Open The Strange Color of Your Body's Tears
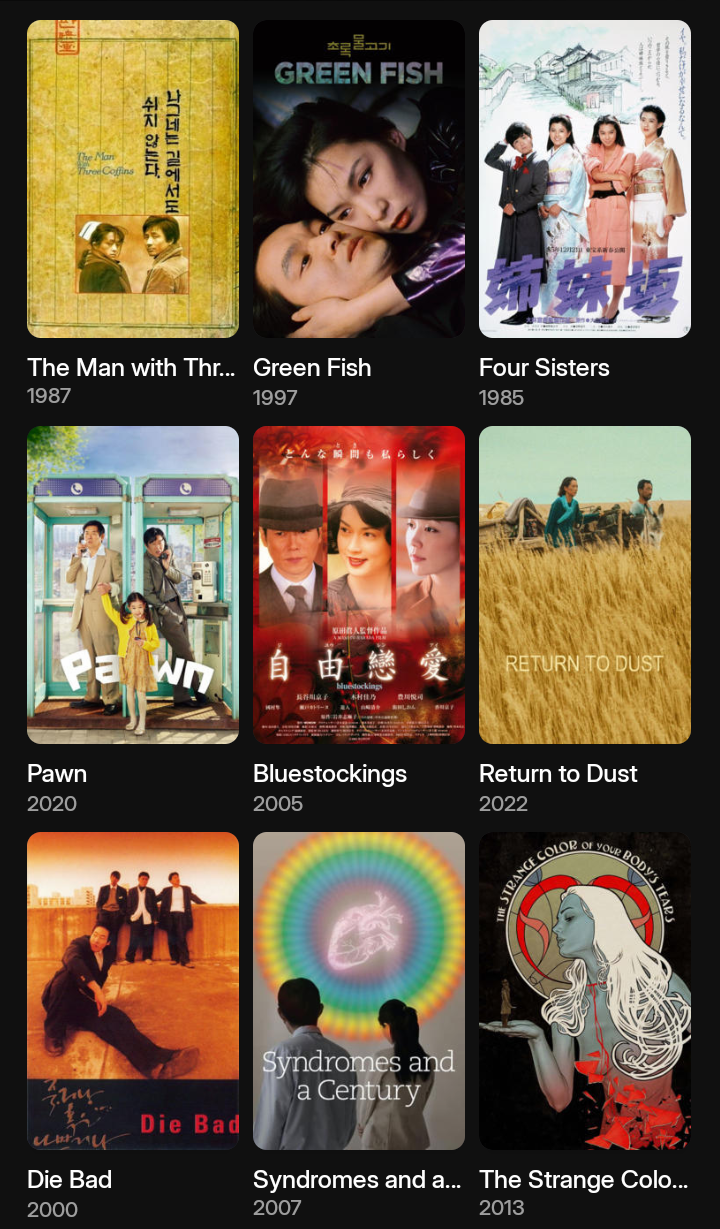 (585, 990)
